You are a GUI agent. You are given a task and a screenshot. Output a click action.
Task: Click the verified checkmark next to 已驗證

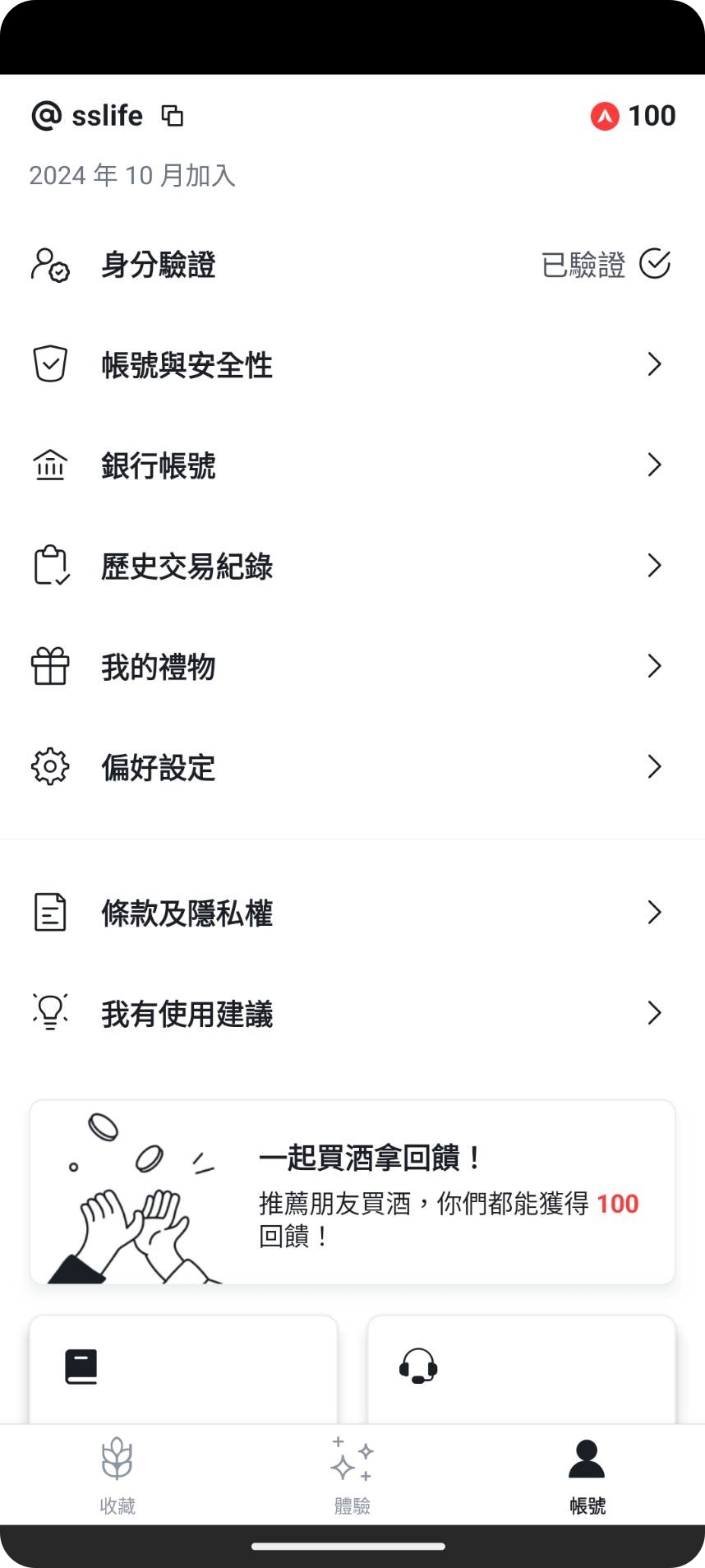(x=654, y=263)
